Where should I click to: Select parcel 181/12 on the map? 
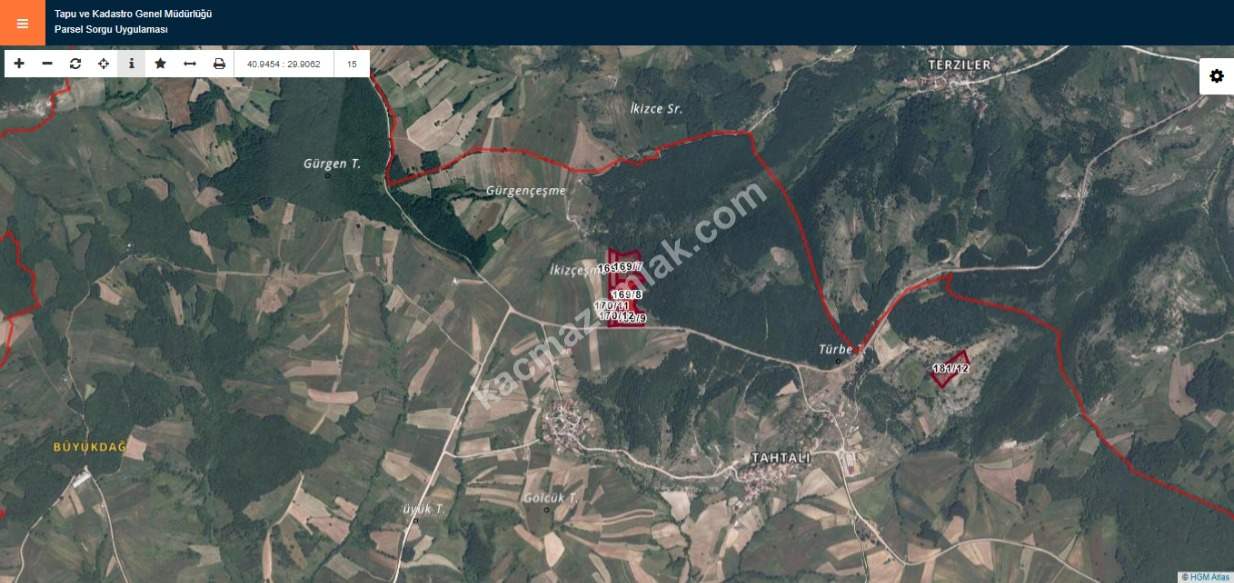[x=951, y=367]
